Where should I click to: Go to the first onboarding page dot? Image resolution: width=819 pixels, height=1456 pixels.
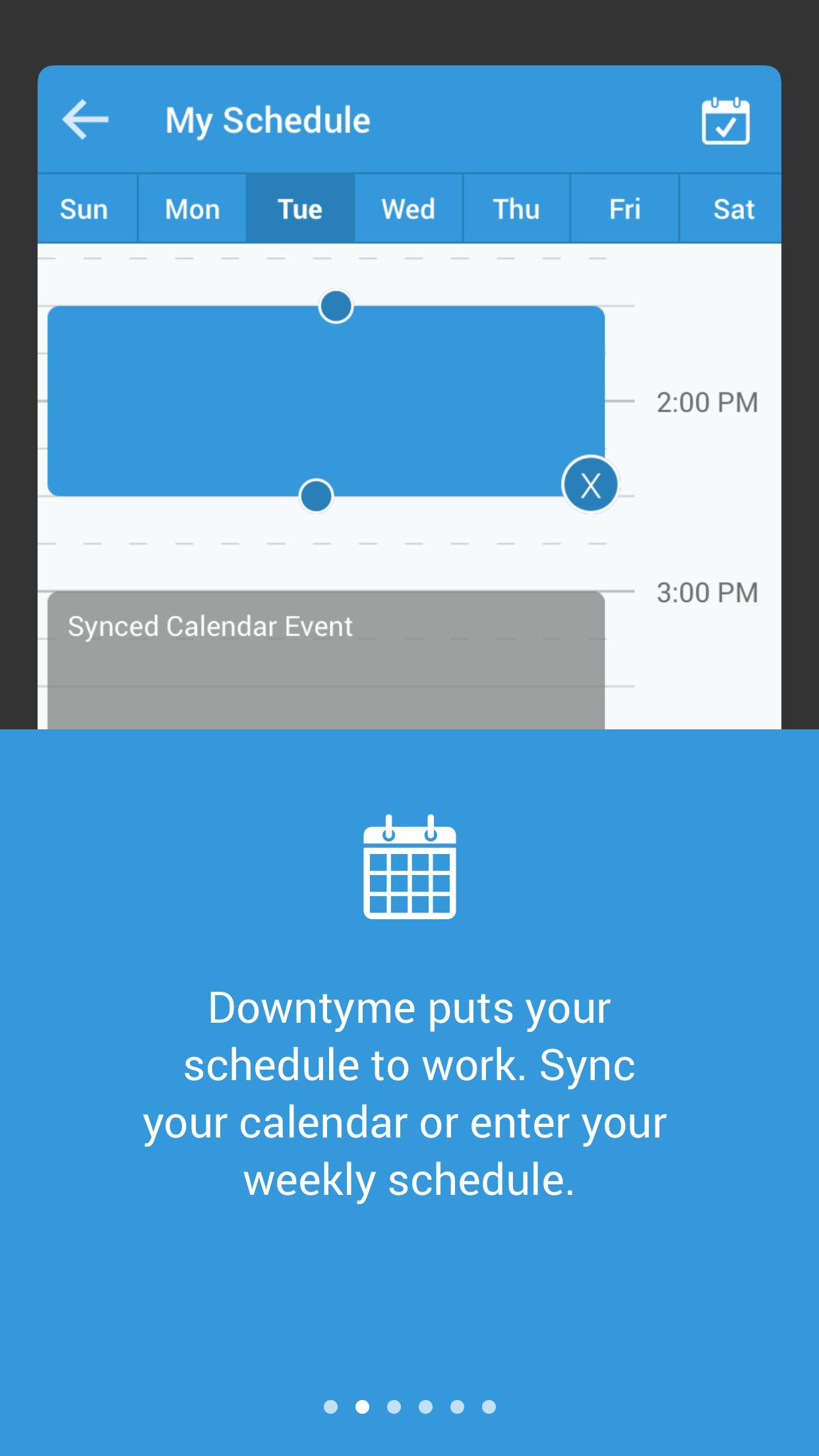pyautogui.click(x=330, y=1407)
